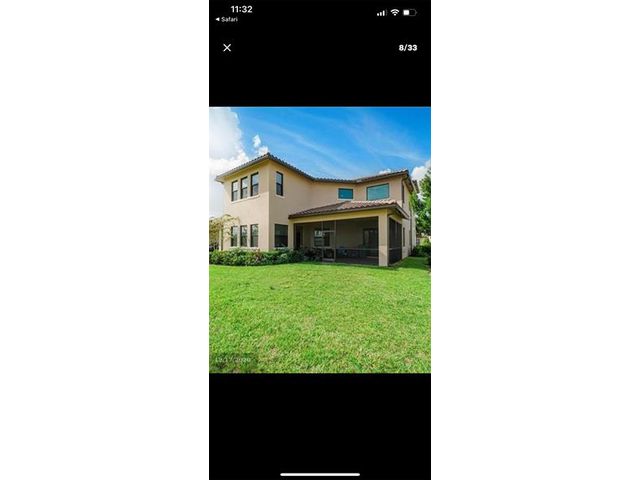The height and width of the screenshot is (480, 640).
Task: Close the photo viewer
Action: (227, 48)
